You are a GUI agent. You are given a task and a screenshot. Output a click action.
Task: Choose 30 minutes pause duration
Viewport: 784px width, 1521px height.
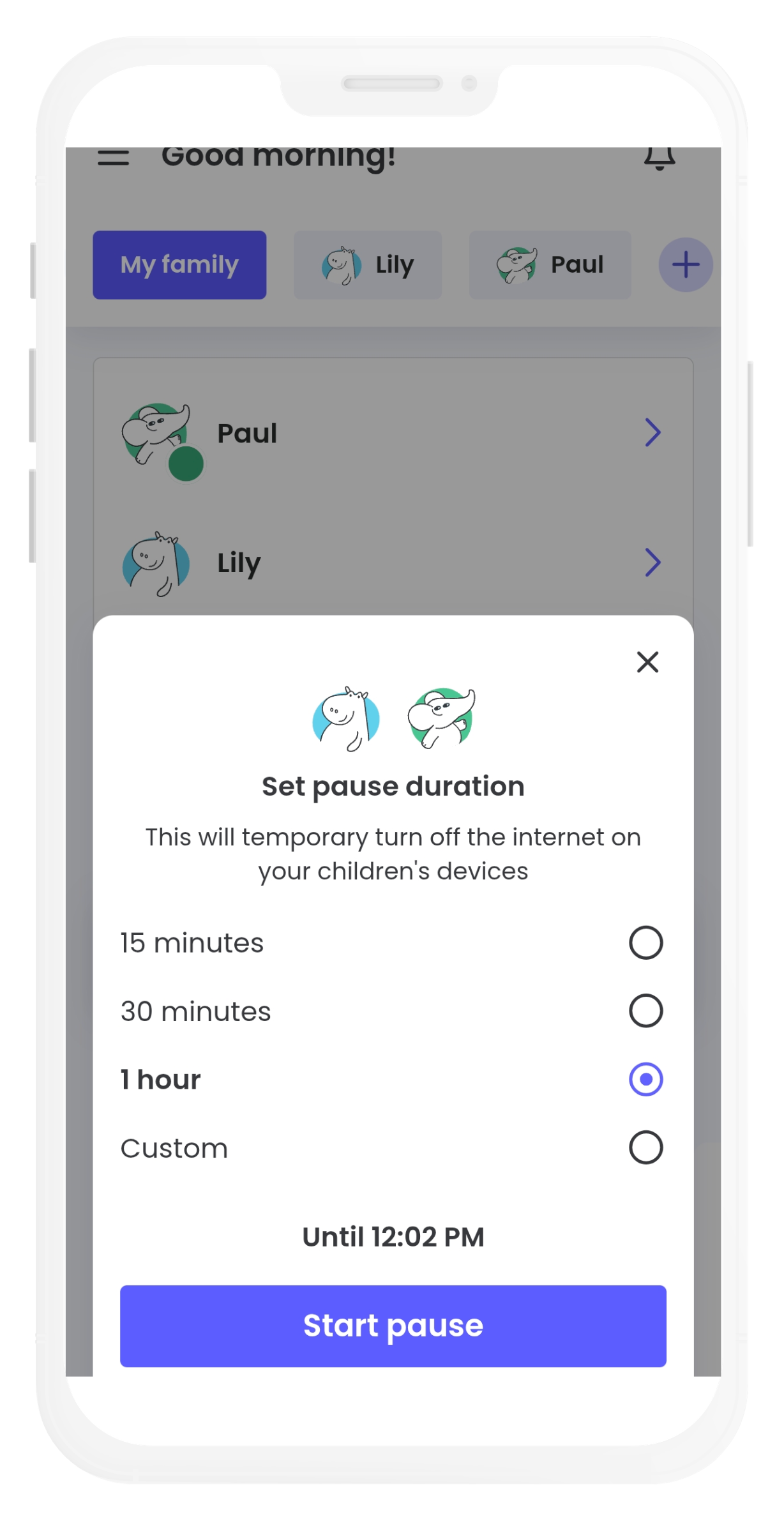pos(645,1011)
